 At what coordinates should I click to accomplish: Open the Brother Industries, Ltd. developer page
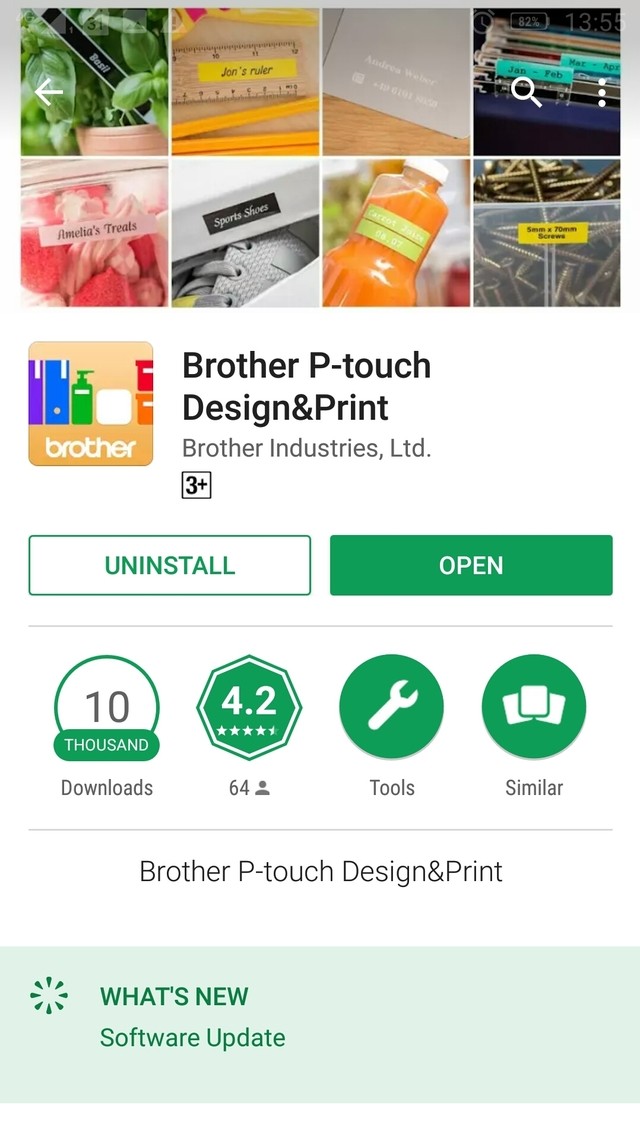(x=306, y=447)
